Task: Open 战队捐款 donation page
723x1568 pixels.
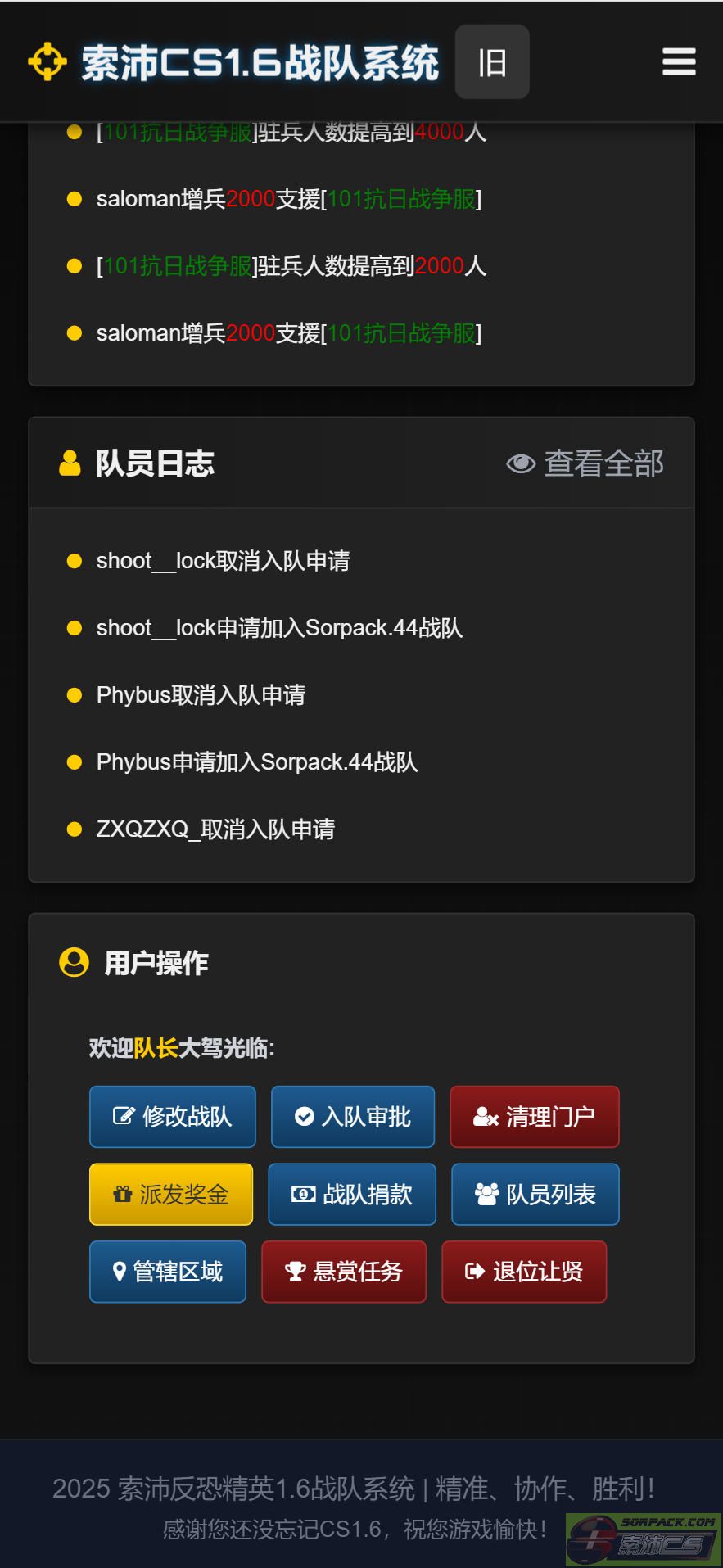Action: click(x=352, y=1195)
